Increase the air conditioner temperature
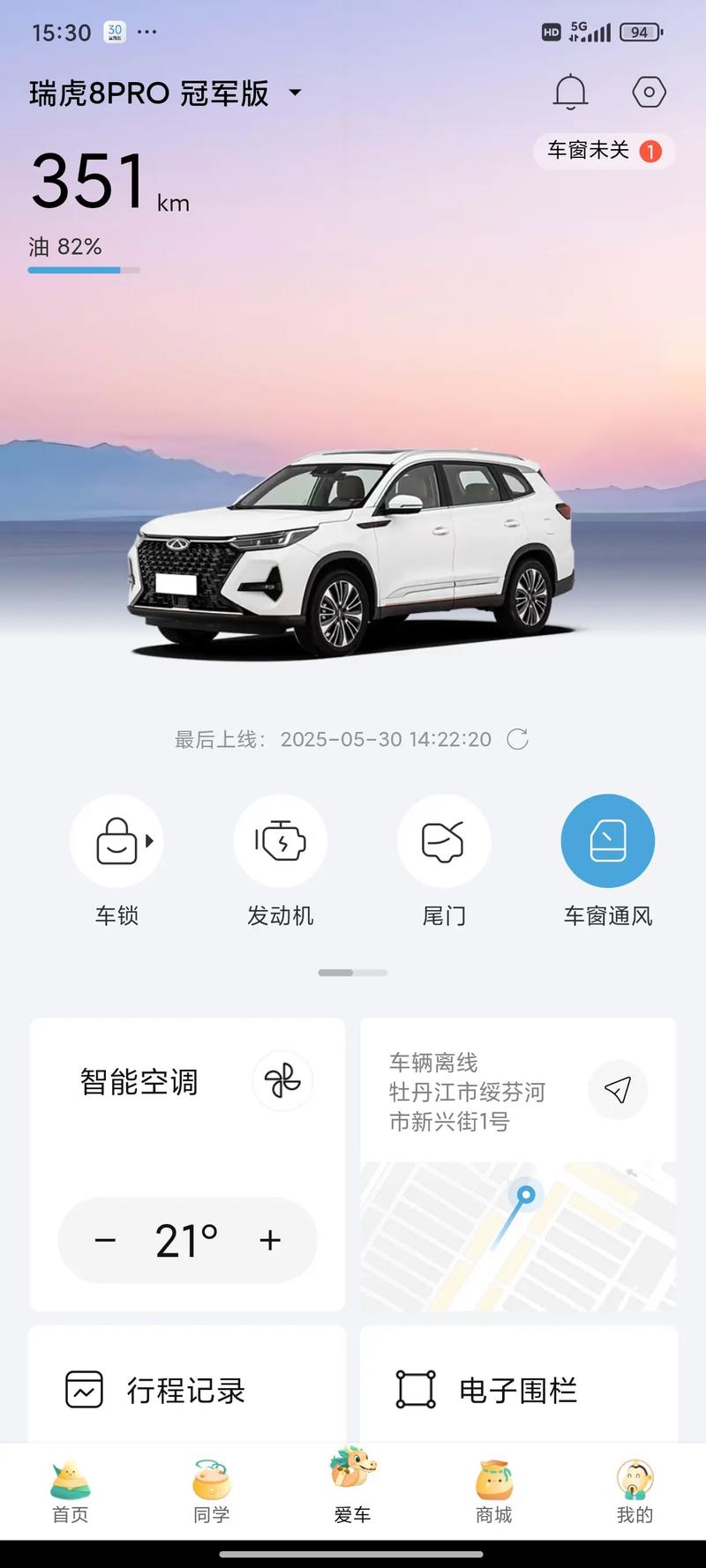Viewport: 706px width, 1568px height. (270, 1240)
